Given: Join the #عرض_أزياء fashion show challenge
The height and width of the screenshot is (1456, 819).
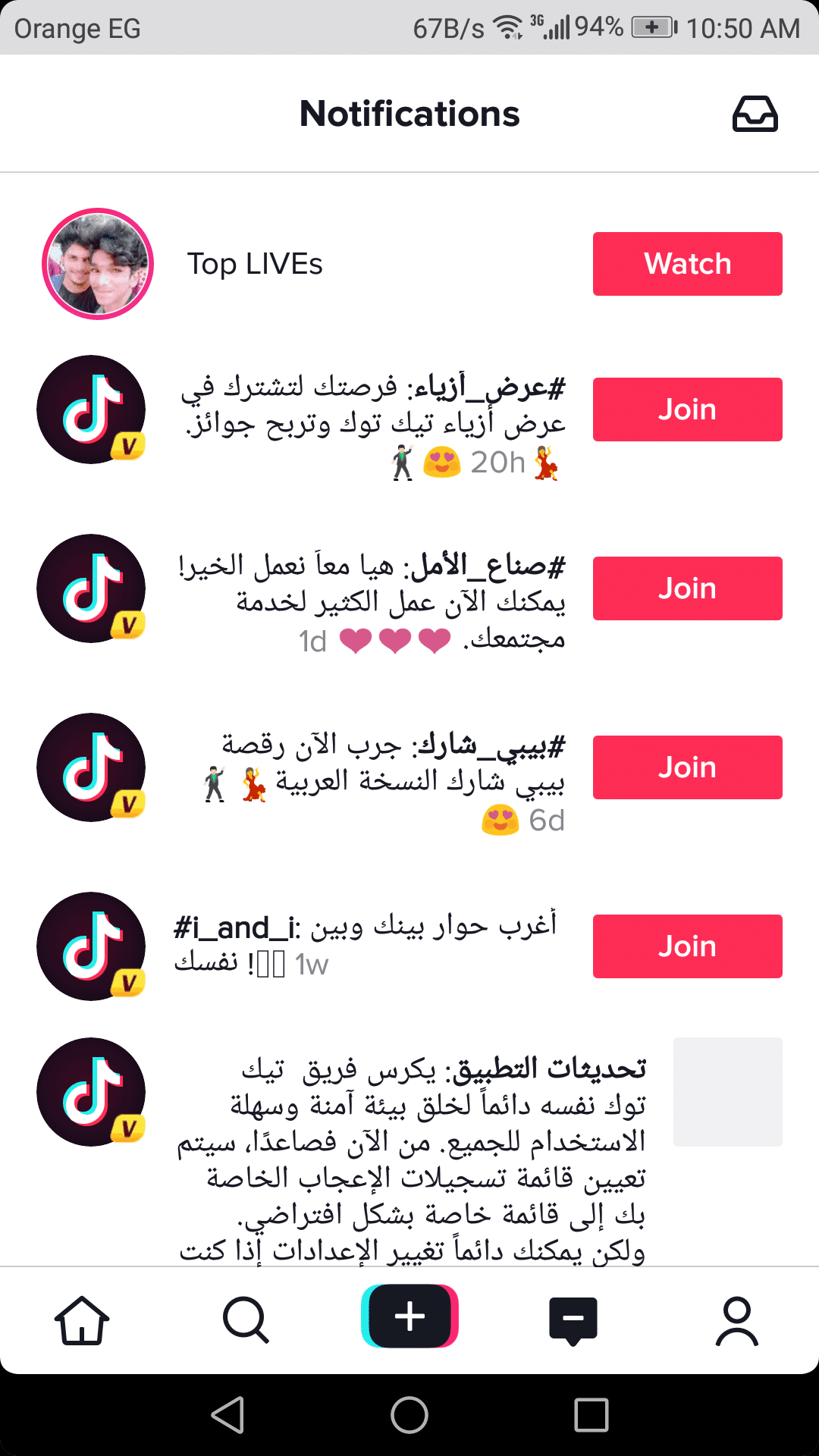Looking at the screenshot, I should [x=687, y=409].
